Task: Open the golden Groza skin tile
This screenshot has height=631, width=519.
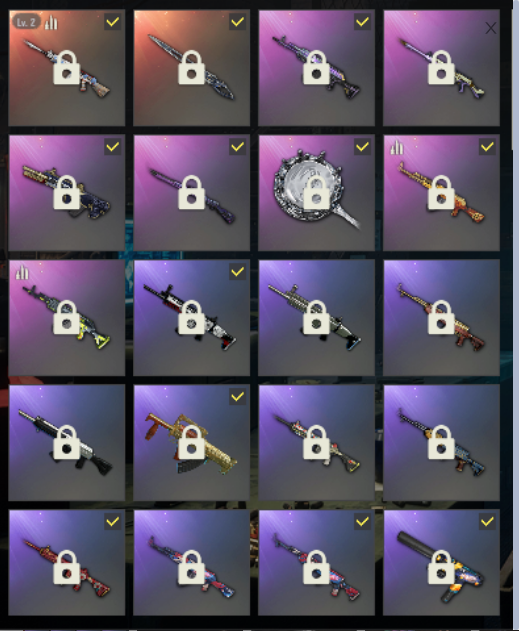Action: pos(192,443)
